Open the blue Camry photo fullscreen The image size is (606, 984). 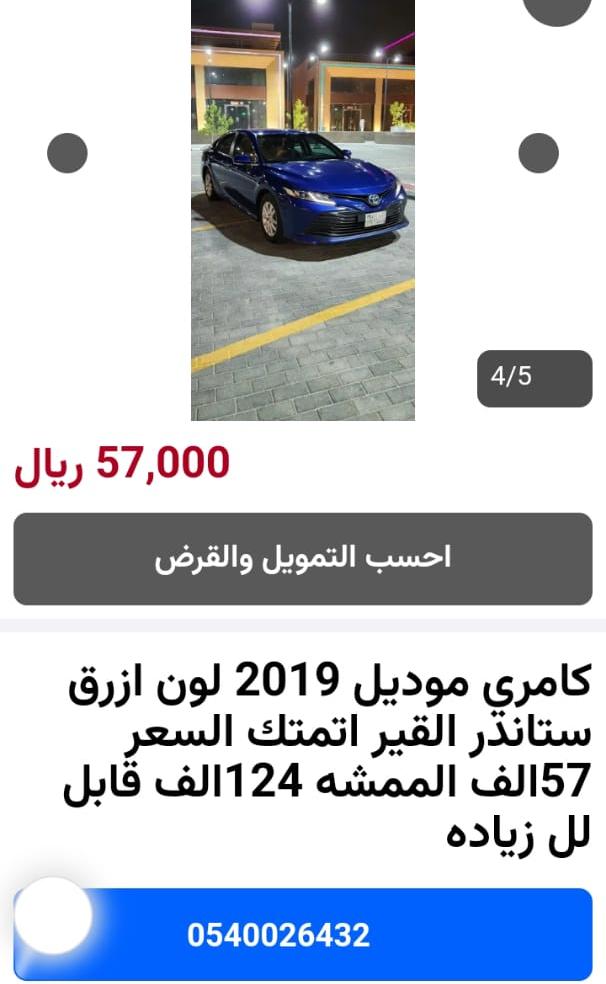(302, 210)
